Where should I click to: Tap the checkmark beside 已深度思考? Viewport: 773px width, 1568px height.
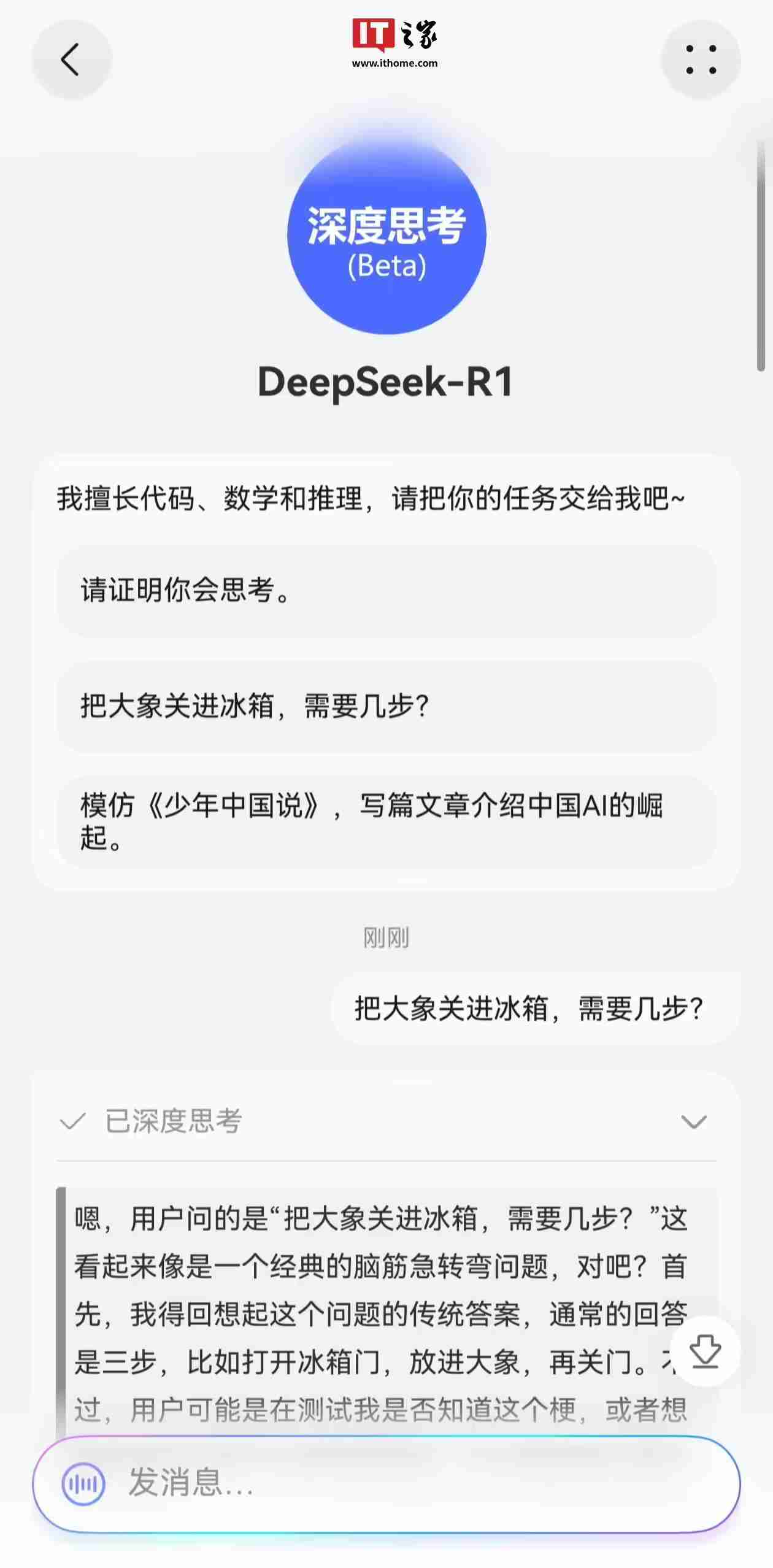[72, 1121]
